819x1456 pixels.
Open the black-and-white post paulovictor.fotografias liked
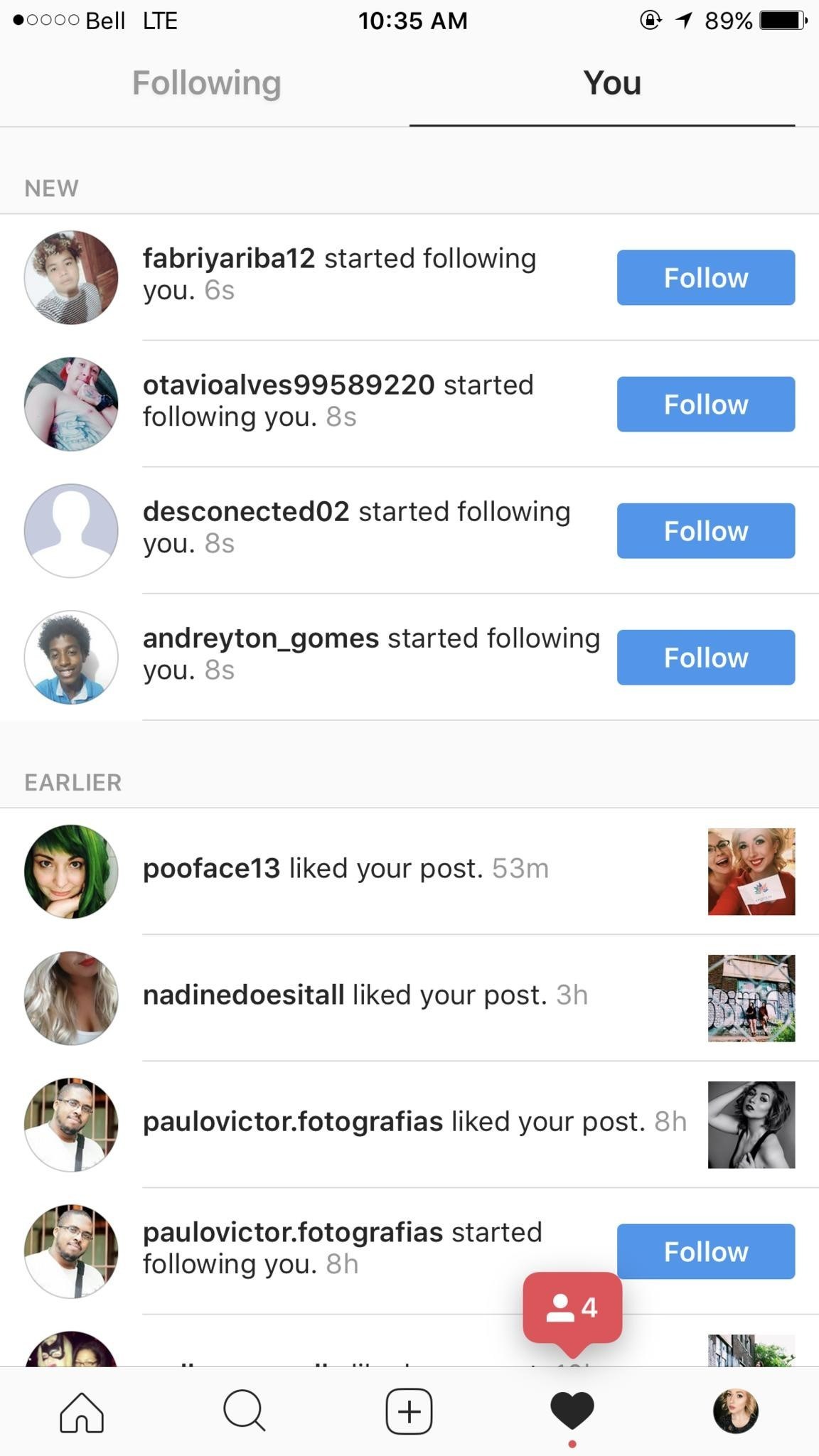[751, 1125]
